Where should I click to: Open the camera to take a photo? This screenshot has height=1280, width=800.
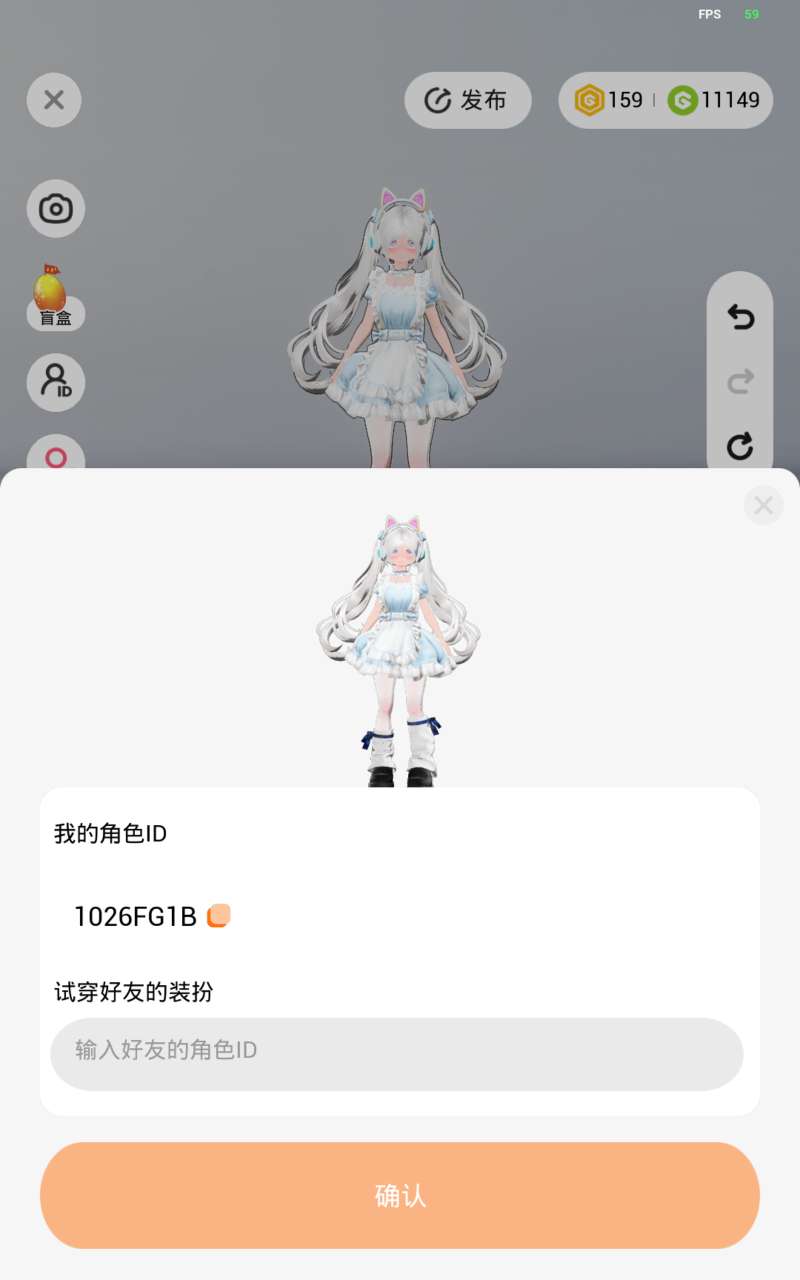tap(55, 209)
